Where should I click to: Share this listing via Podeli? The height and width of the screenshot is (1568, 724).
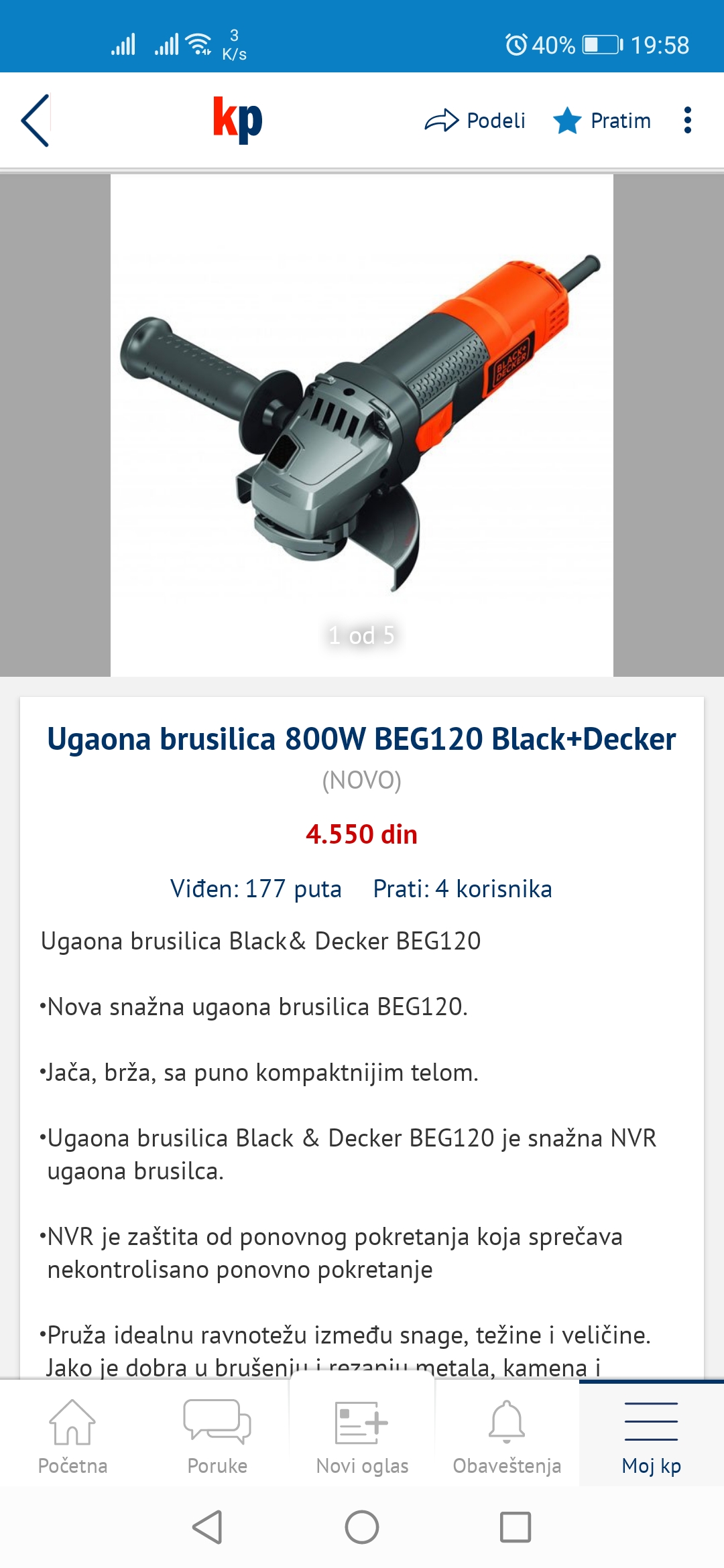tap(475, 121)
